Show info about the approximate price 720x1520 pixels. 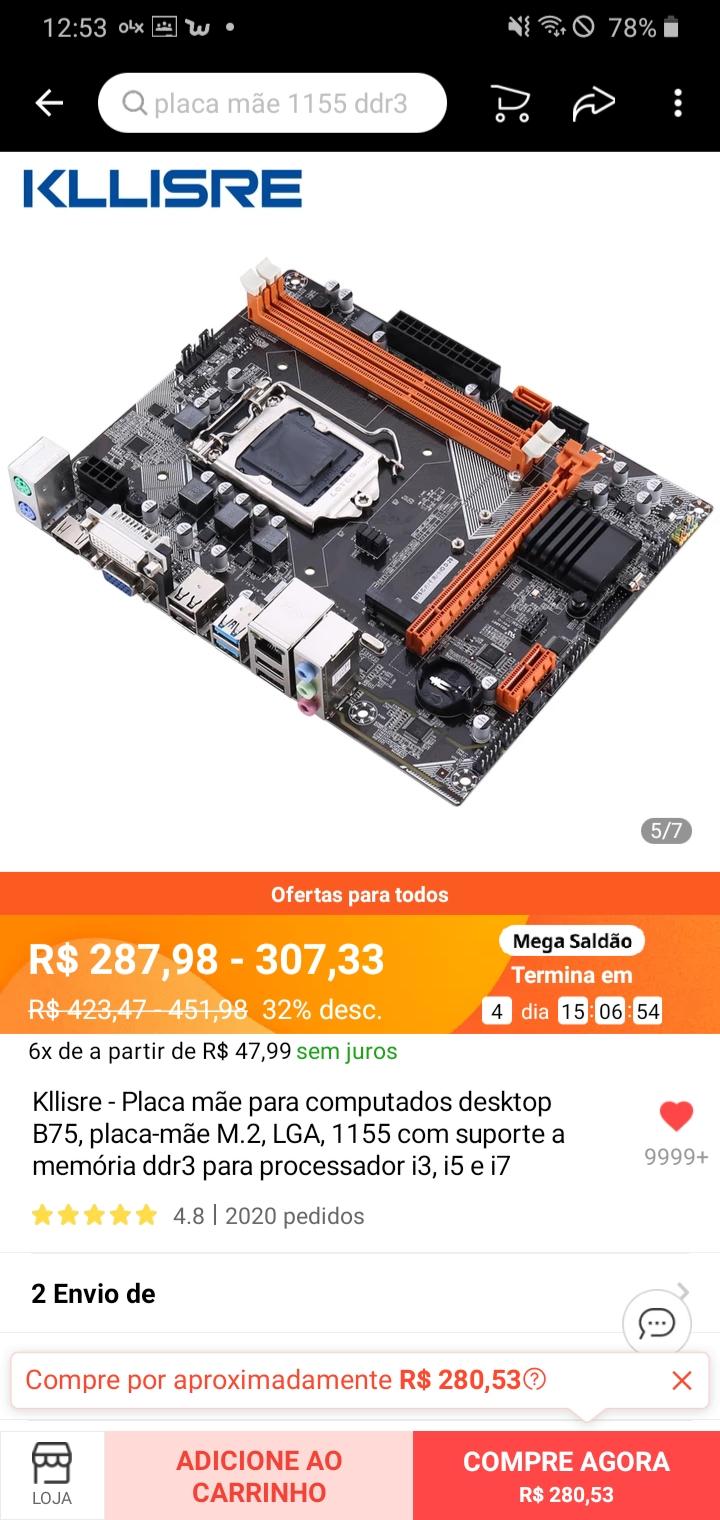click(x=535, y=1380)
